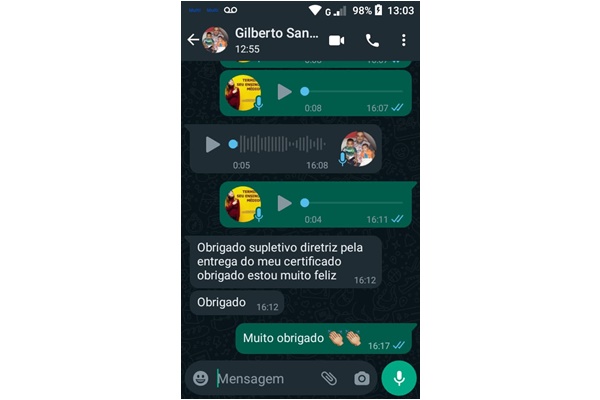Play the 0:08 voice message

tap(284, 92)
